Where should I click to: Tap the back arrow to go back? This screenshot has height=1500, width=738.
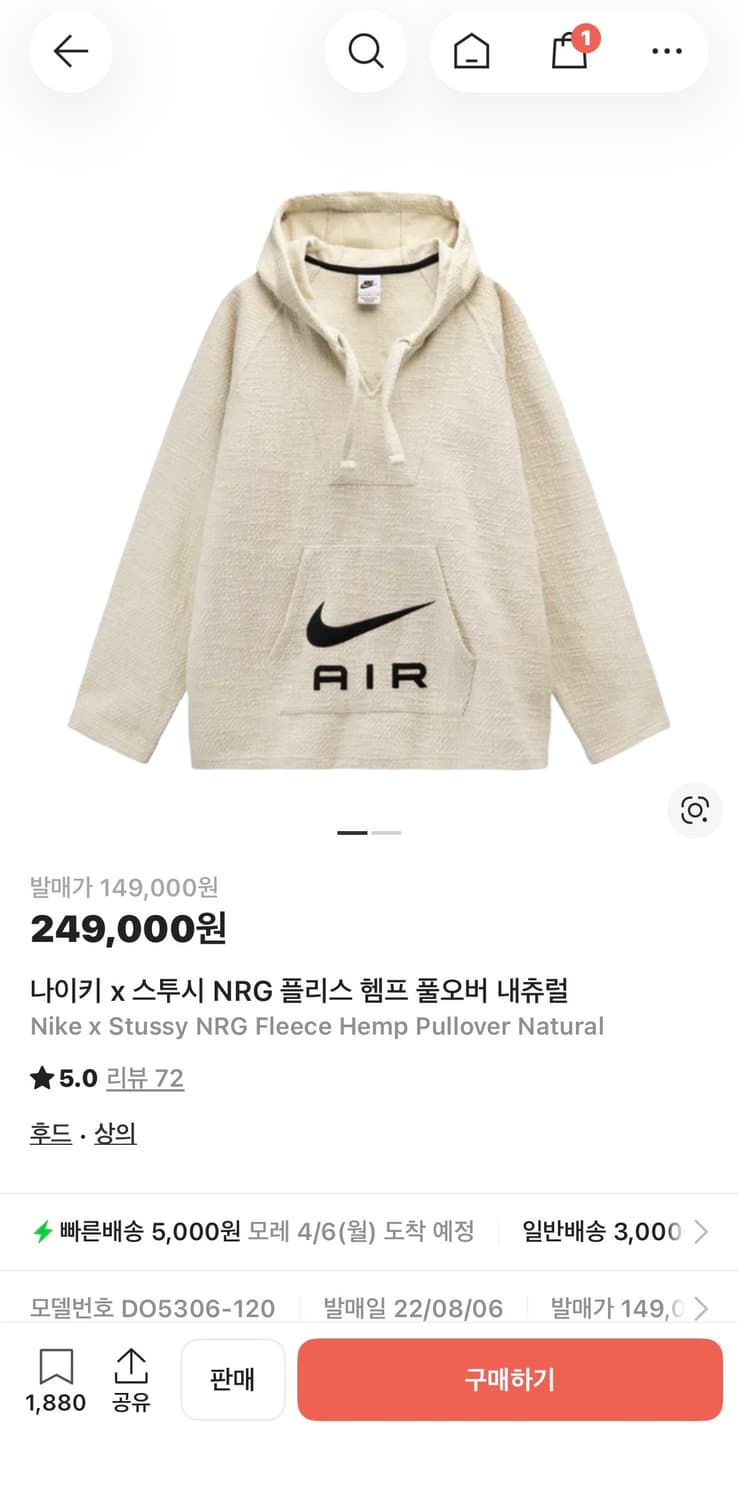70,51
